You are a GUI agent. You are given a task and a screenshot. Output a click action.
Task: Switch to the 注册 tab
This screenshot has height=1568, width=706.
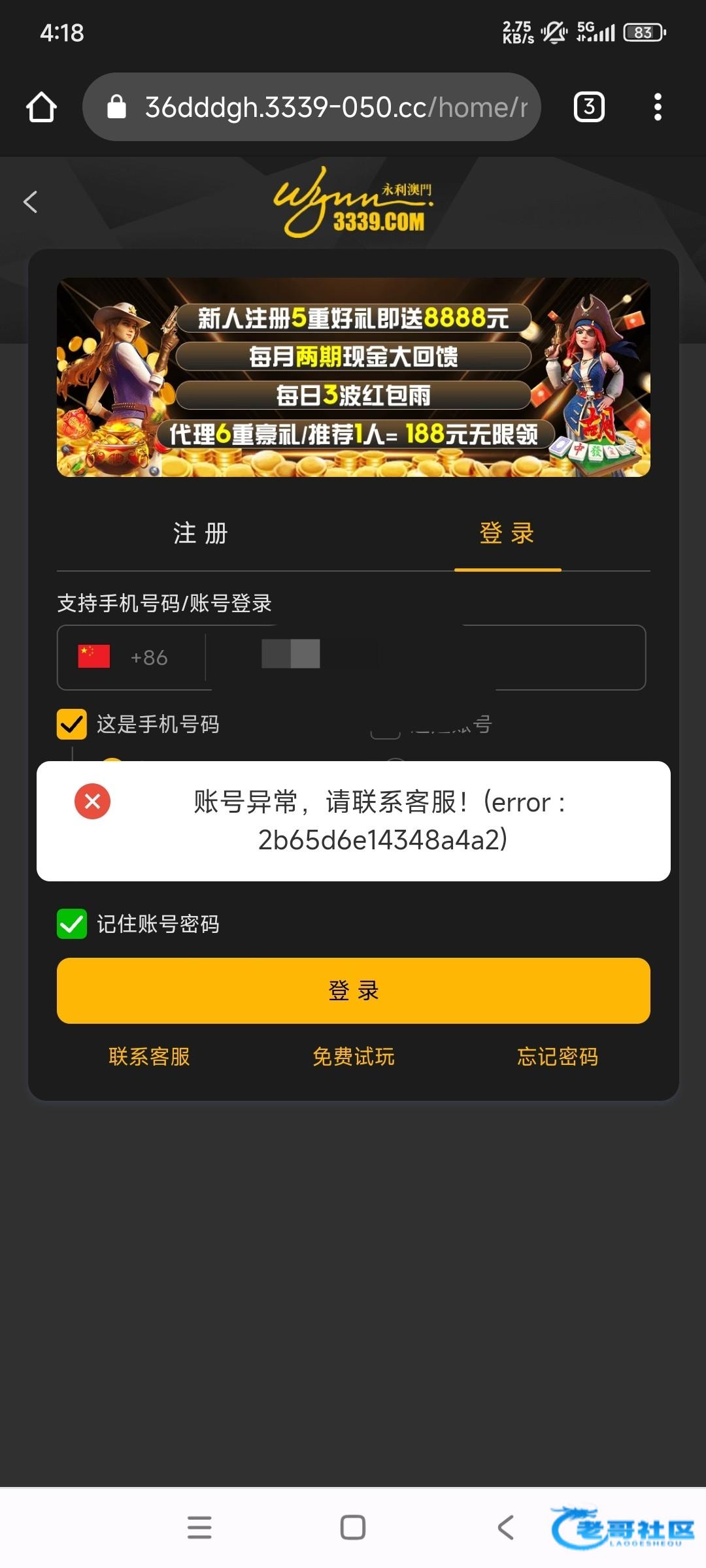pos(201,533)
